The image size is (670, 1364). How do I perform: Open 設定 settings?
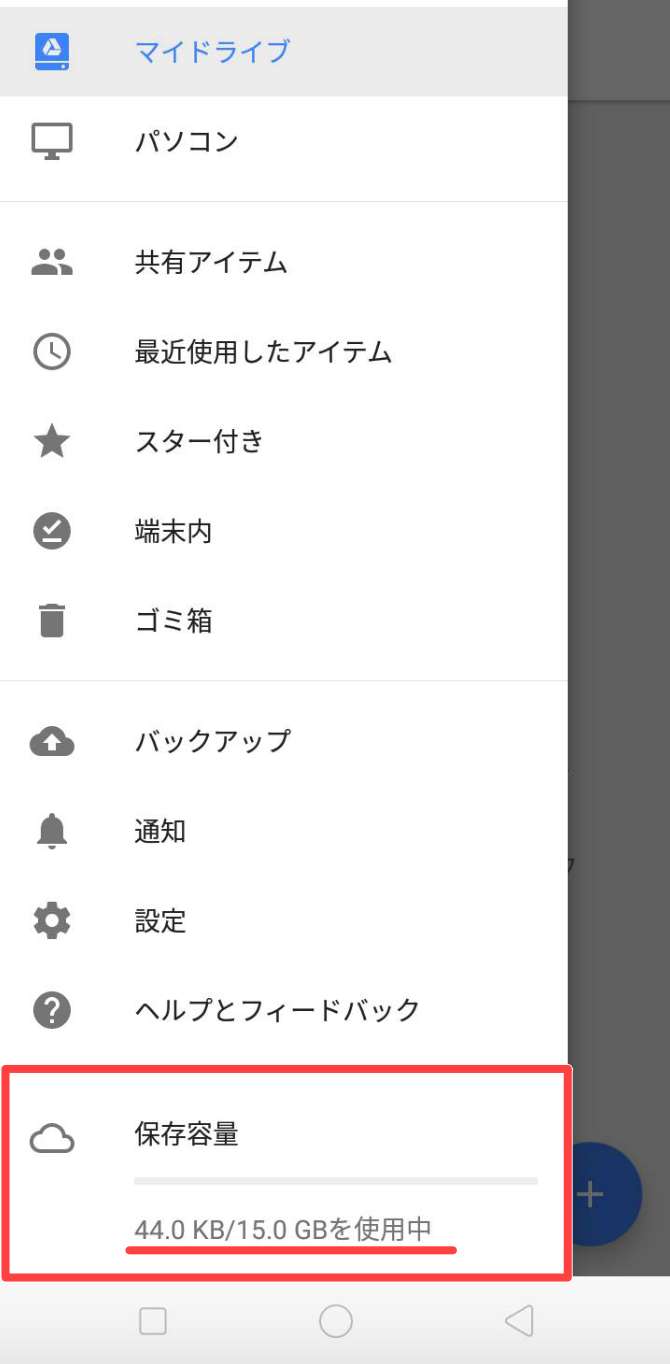point(160,920)
